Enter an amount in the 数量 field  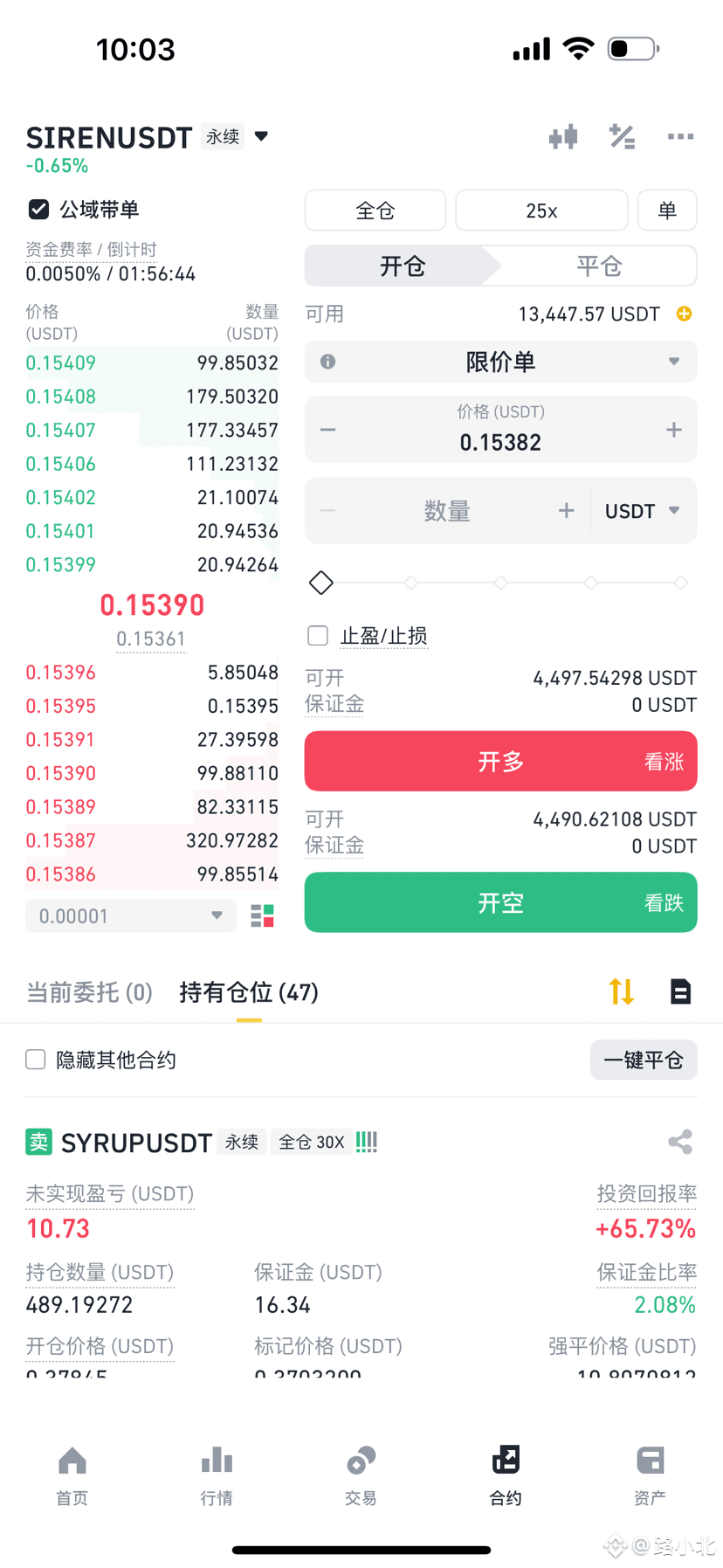point(446,511)
